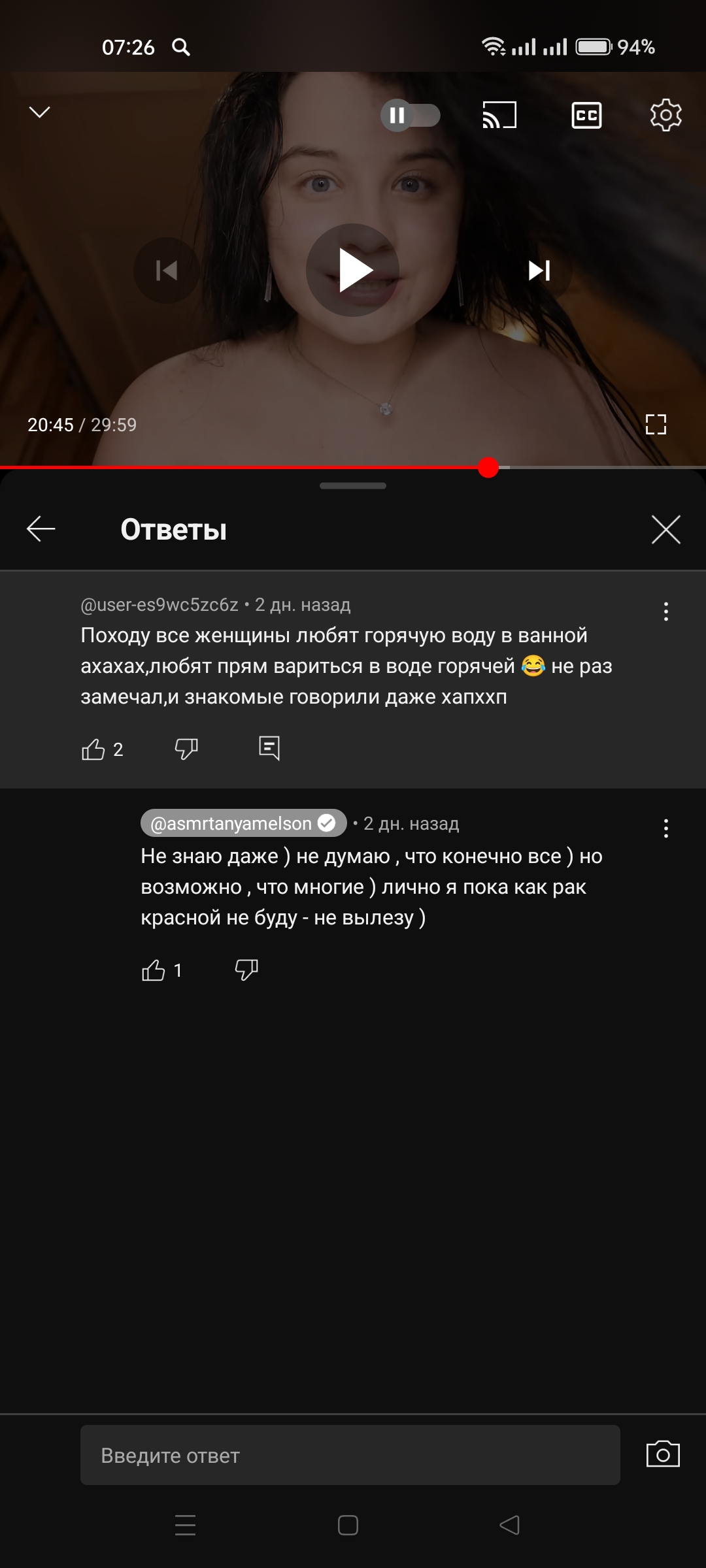Image resolution: width=706 pixels, height=1568 pixels.
Task: Open options menu for @user-es9wc5zc6z comment
Action: 666,612
